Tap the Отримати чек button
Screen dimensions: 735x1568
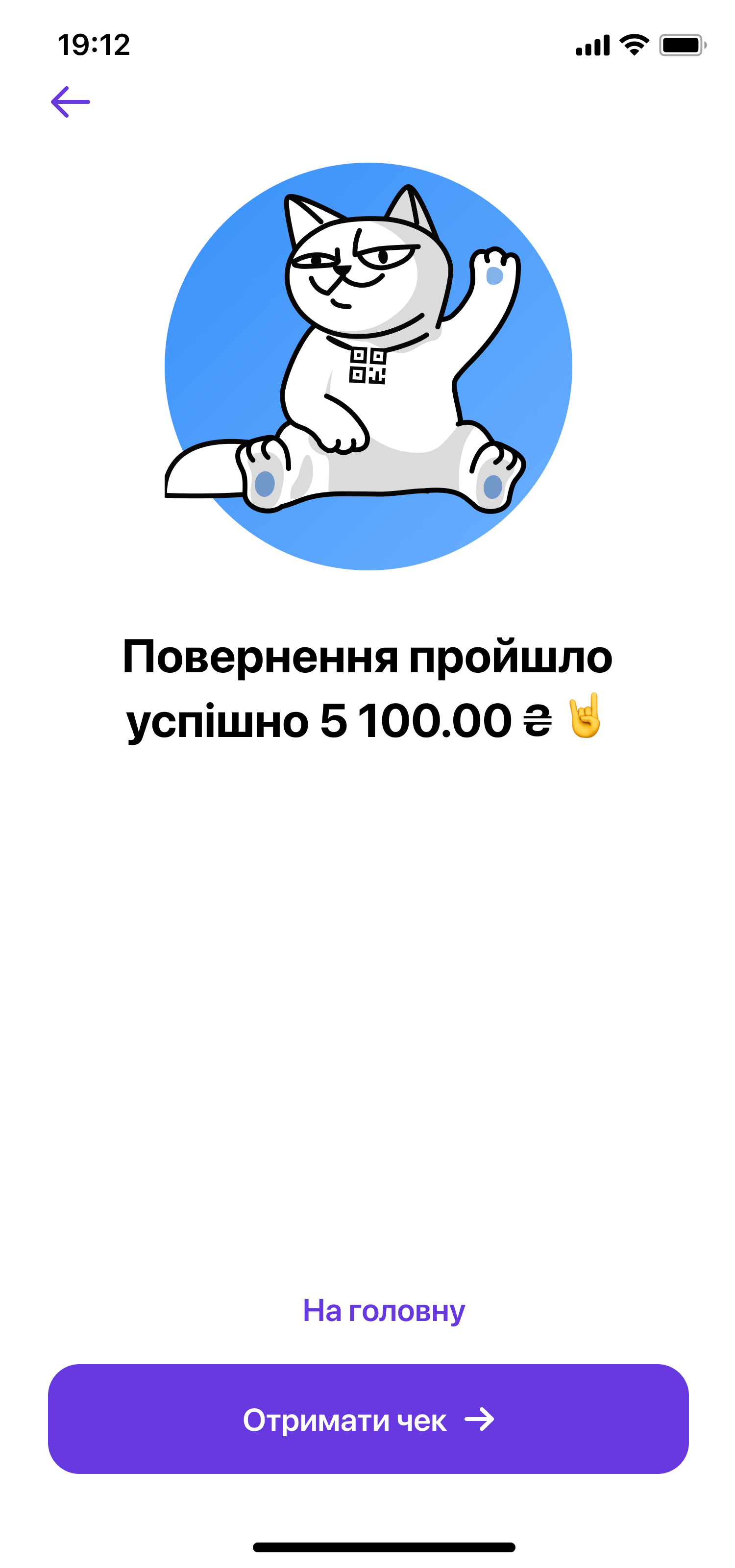pos(368,1419)
